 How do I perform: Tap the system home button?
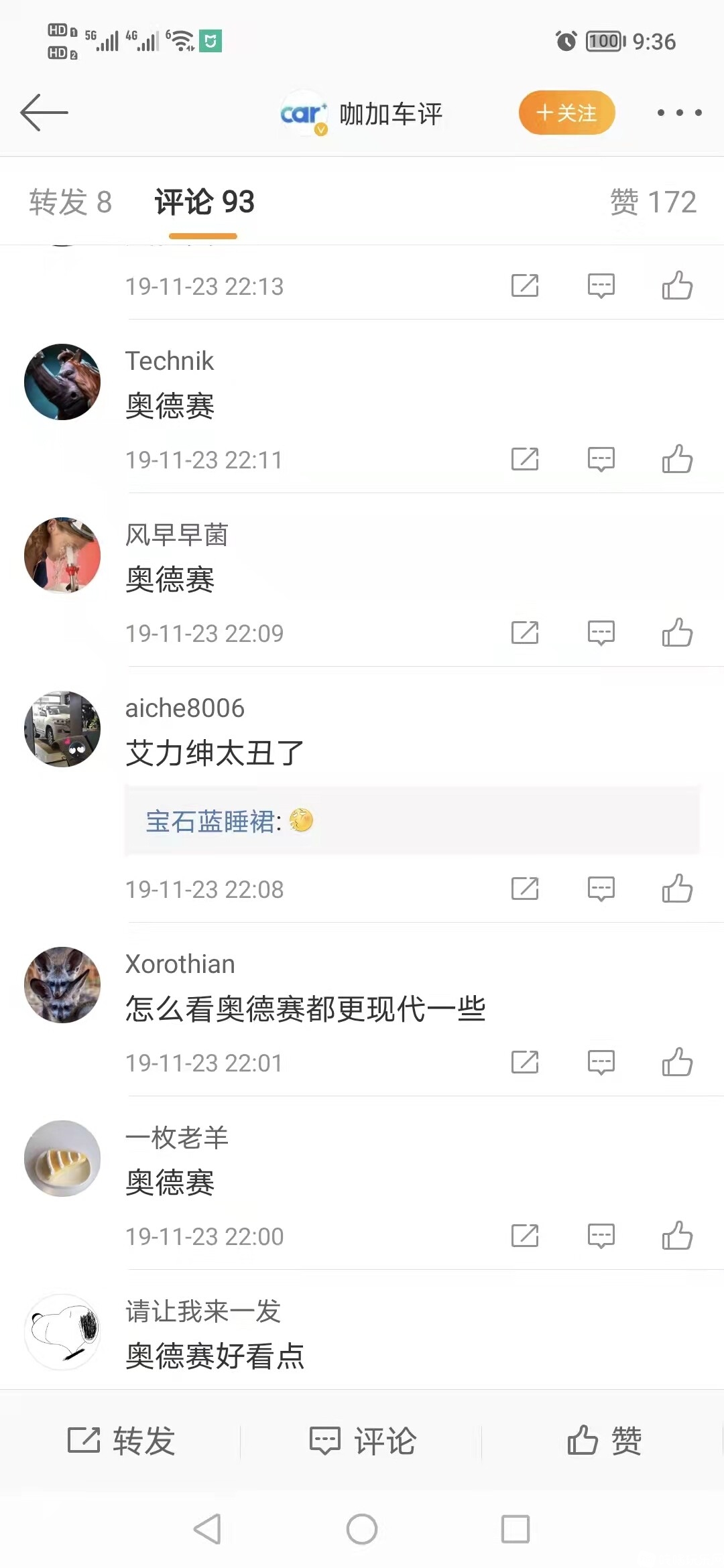(x=362, y=1529)
